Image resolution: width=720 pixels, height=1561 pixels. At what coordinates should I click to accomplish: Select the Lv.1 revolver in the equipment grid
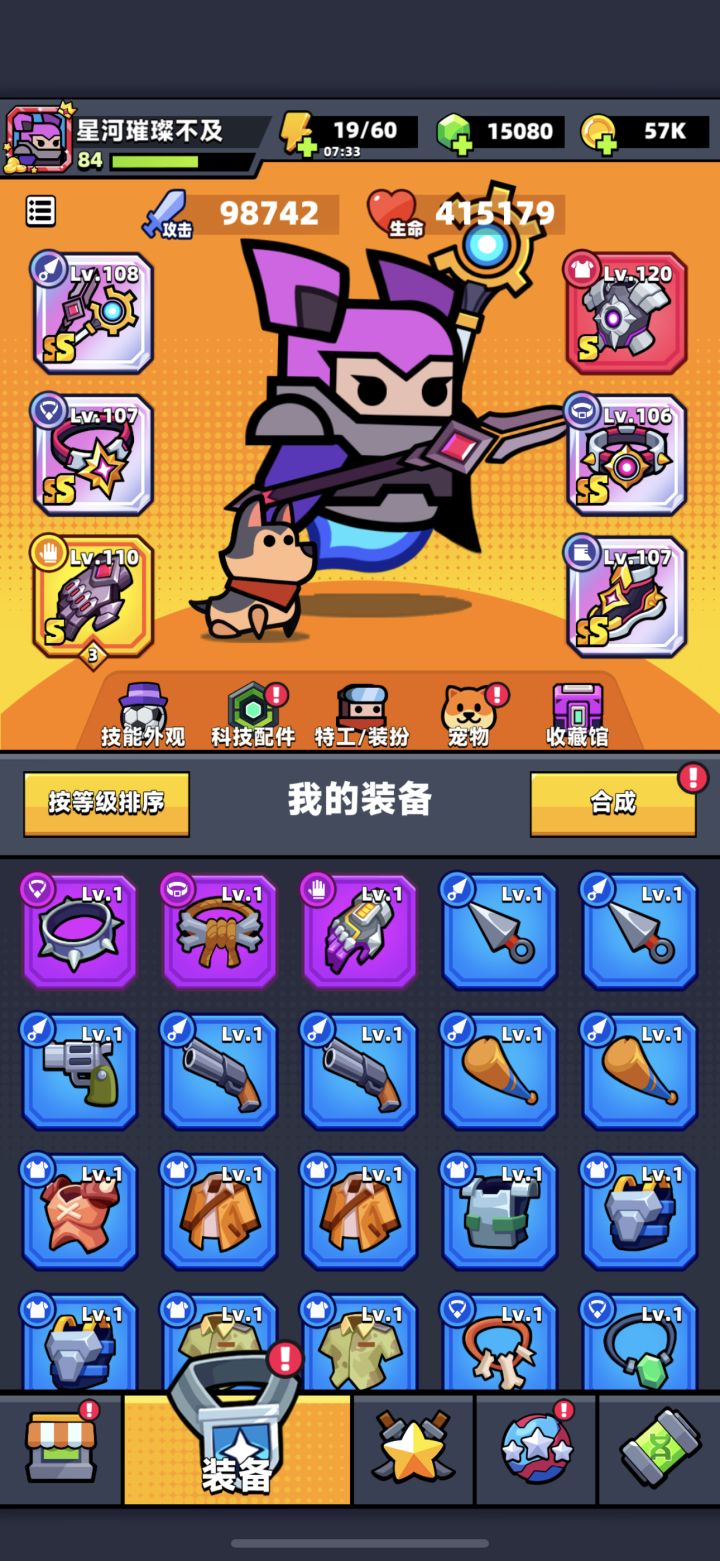pyautogui.click(x=79, y=1071)
